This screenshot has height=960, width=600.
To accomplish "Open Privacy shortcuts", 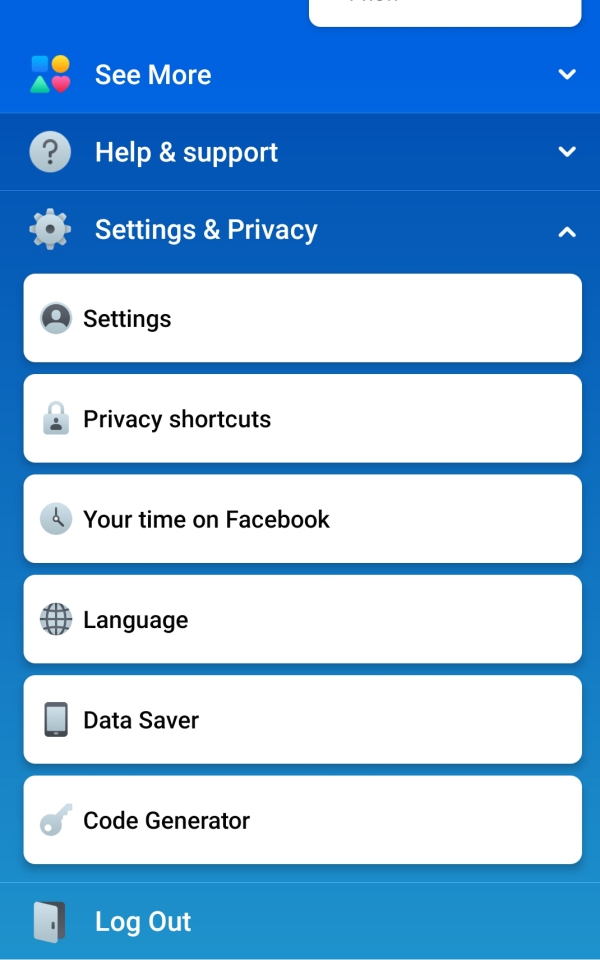I will (x=302, y=419).
